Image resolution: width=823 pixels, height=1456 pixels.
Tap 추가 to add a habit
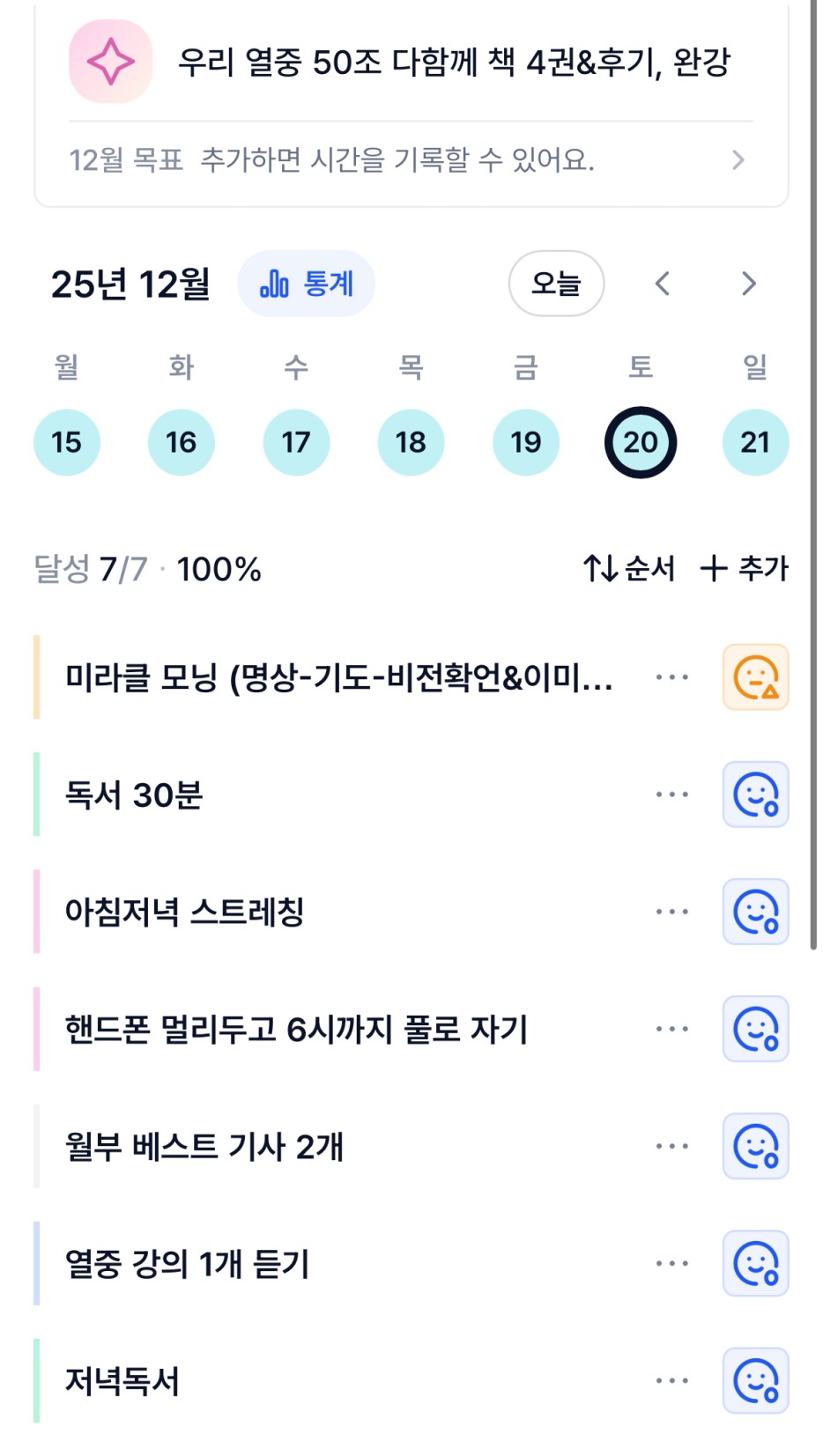(744, 569)
